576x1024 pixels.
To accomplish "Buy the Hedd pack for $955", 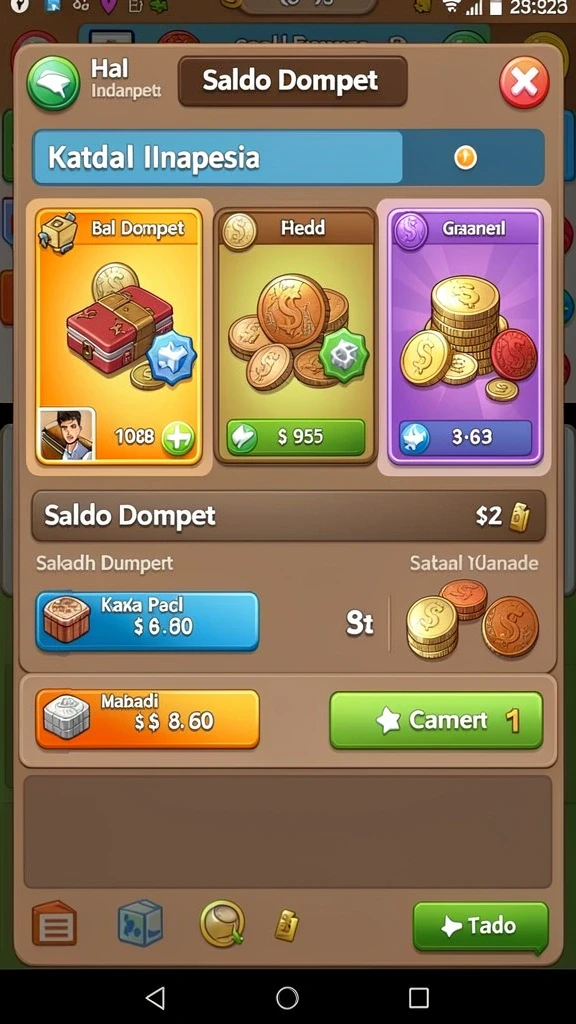I will pos(296,437).
